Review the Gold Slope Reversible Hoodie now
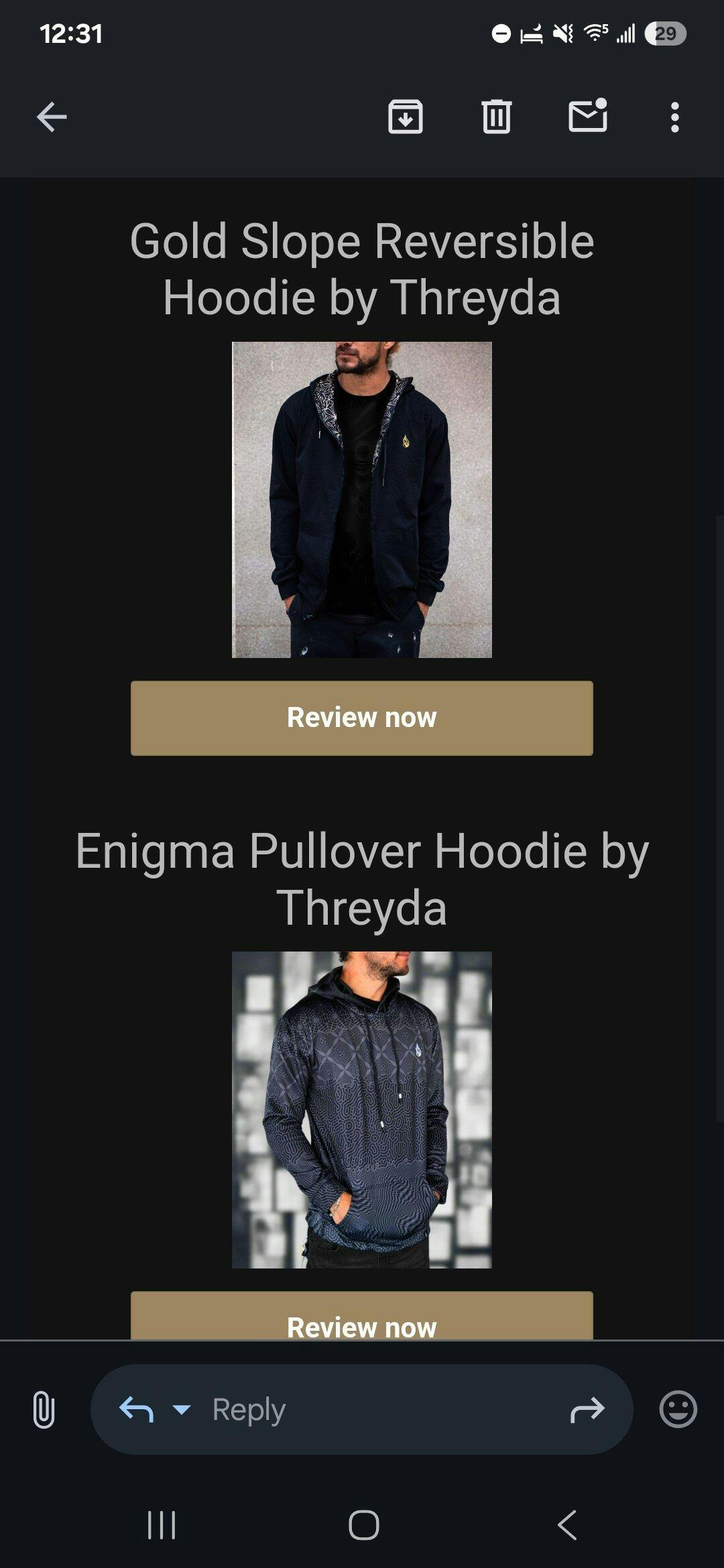Image resolution: width=724 pixels, height=1568 pixels. [361, 718]
